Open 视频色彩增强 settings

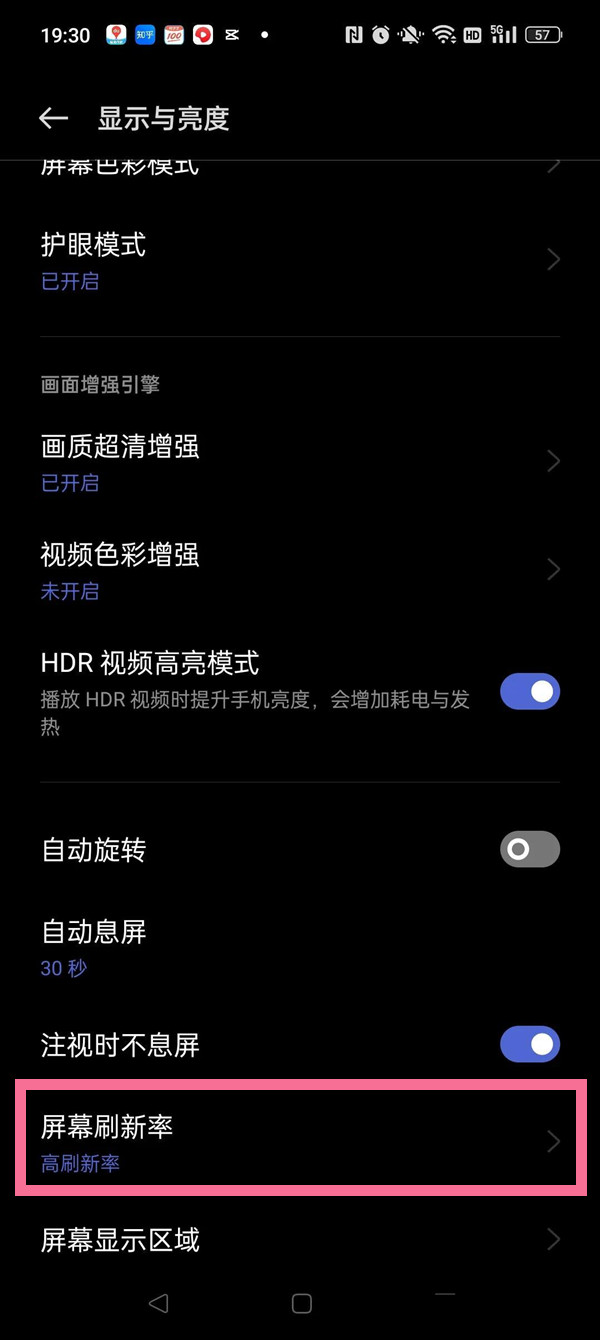300,570
